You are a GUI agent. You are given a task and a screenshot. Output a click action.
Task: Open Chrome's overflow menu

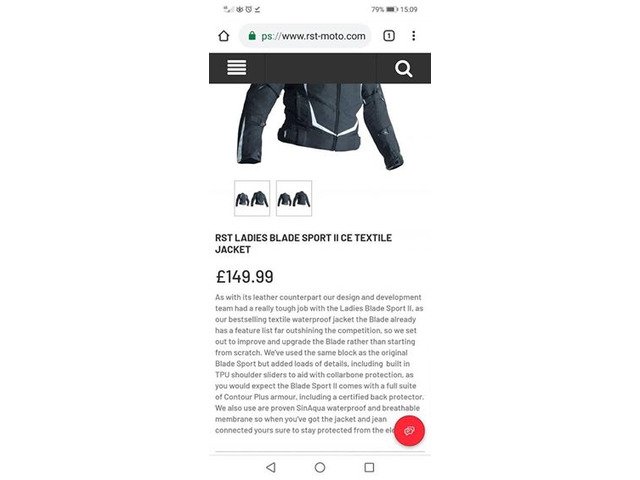pyautogui.click(x=414, y=36)
